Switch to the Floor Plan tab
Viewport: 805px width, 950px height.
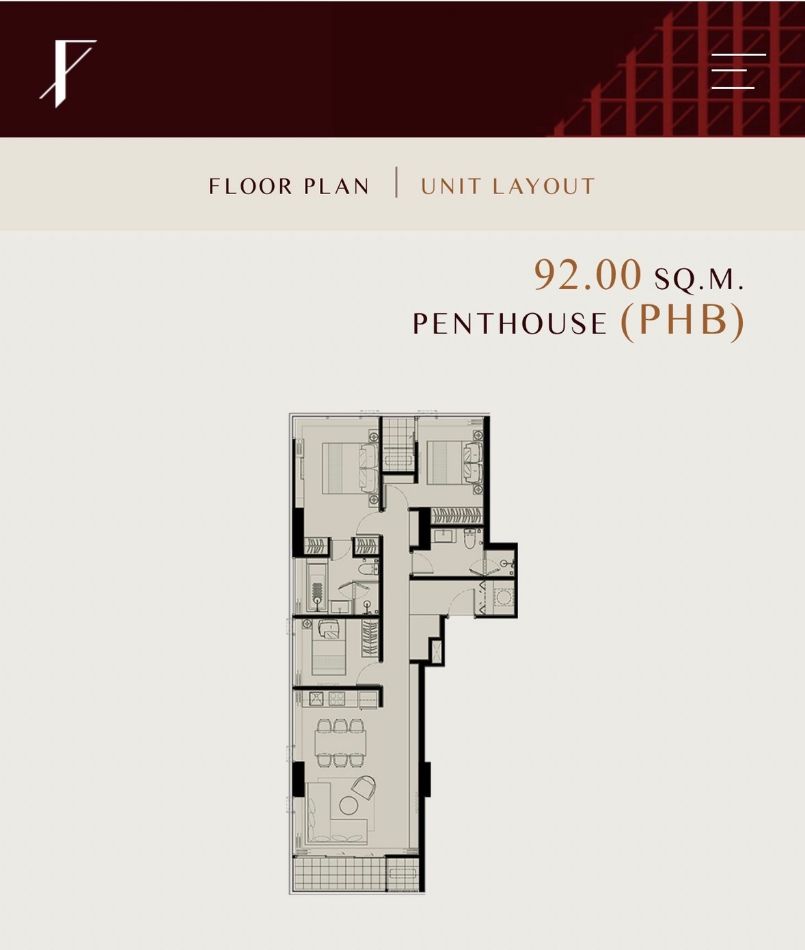(x=289, y=186)
